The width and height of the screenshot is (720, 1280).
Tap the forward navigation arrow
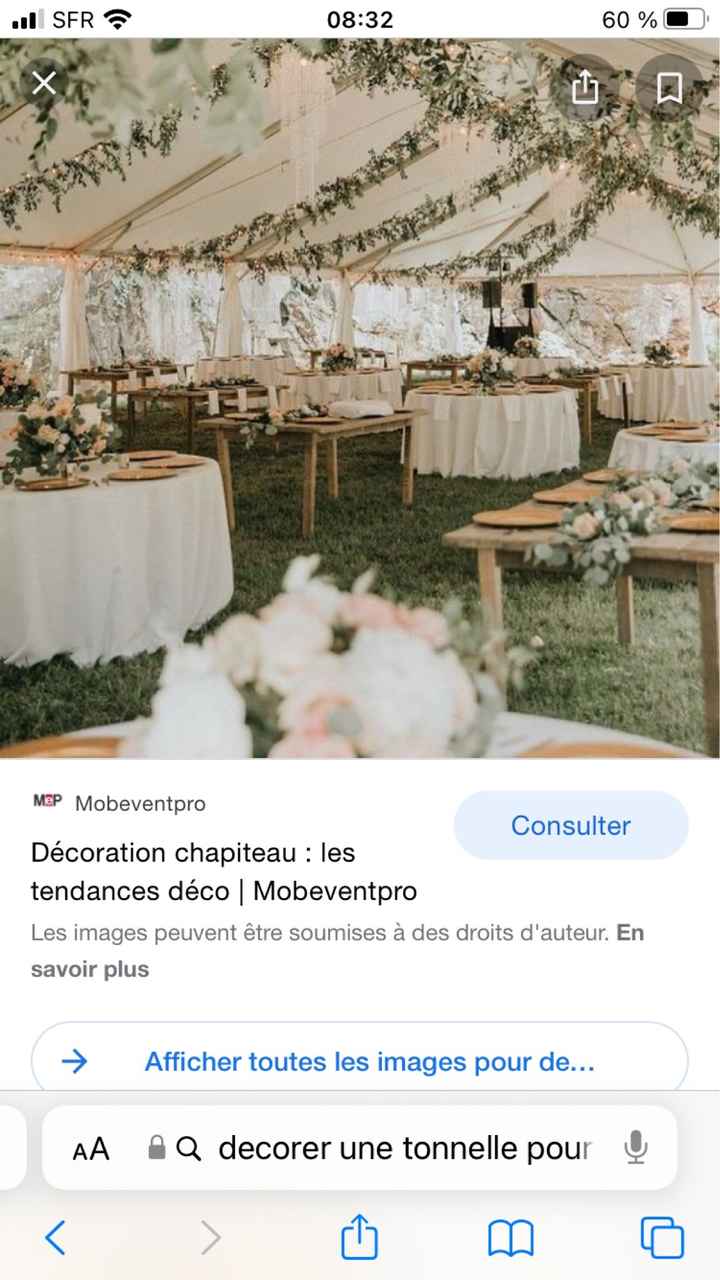coord(210,1238)
